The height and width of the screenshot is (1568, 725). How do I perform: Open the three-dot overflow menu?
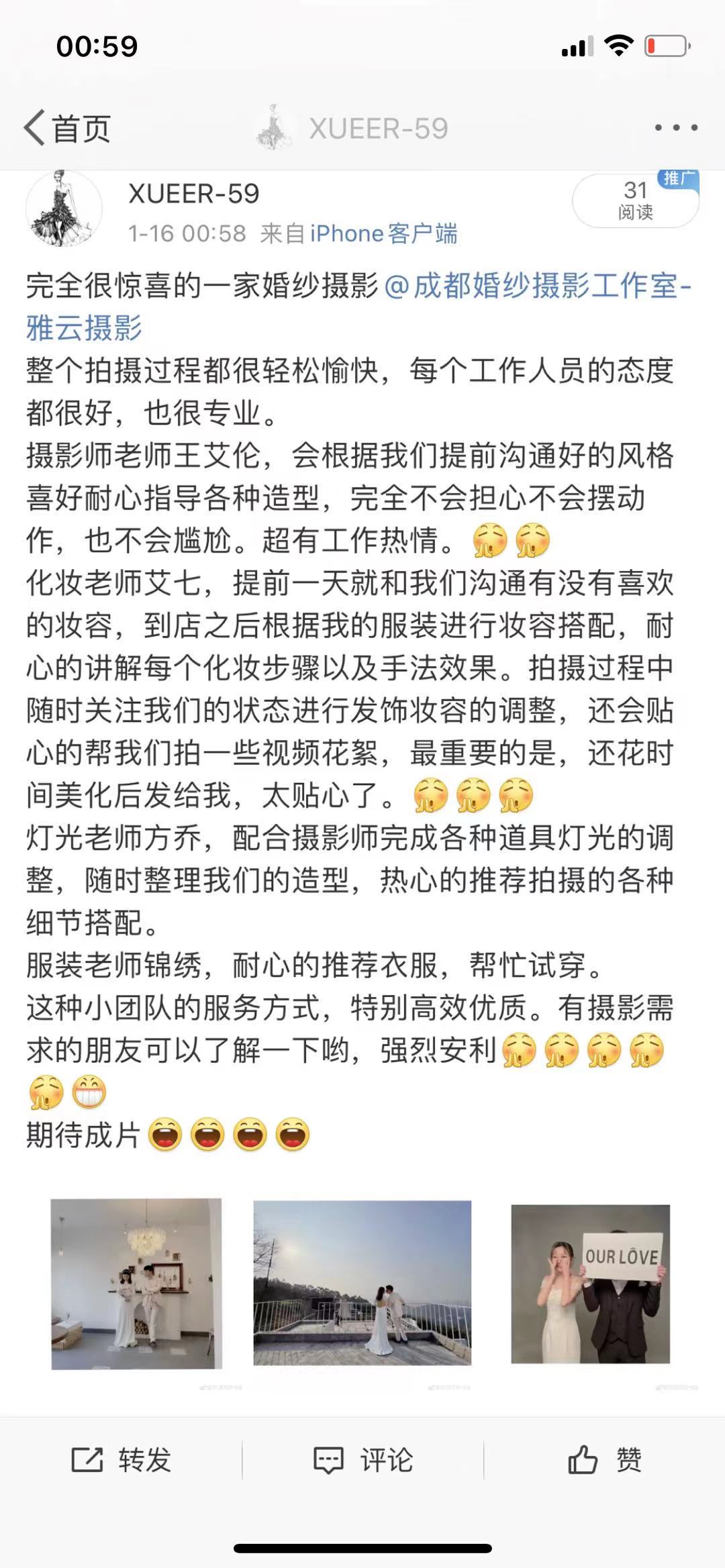tap(676, 127)
